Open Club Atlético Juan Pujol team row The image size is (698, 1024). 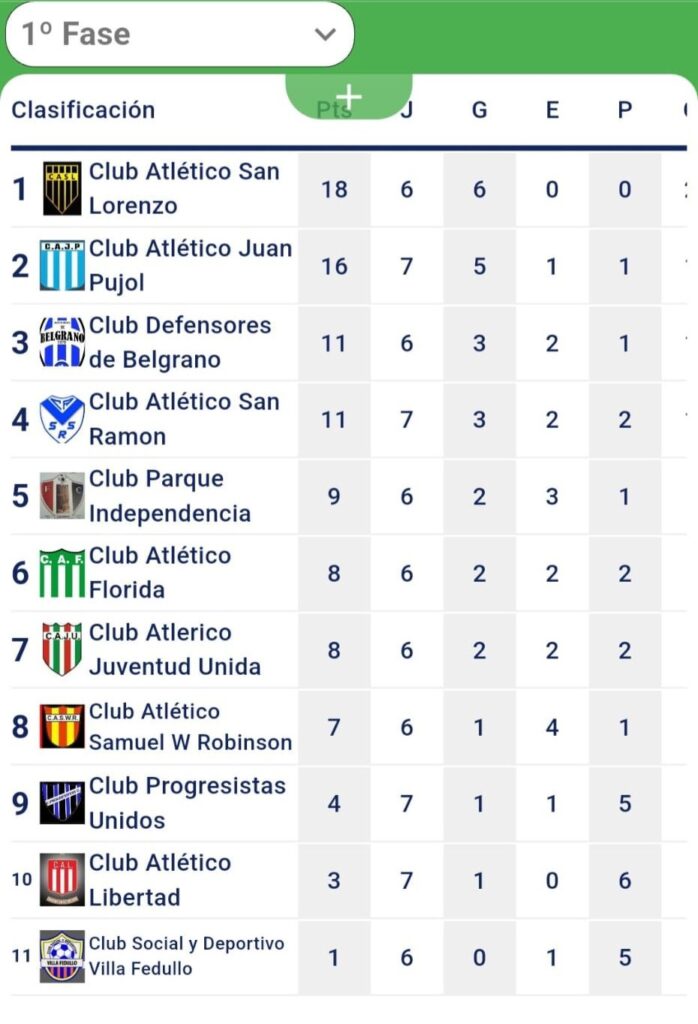(x=190, y=266)
